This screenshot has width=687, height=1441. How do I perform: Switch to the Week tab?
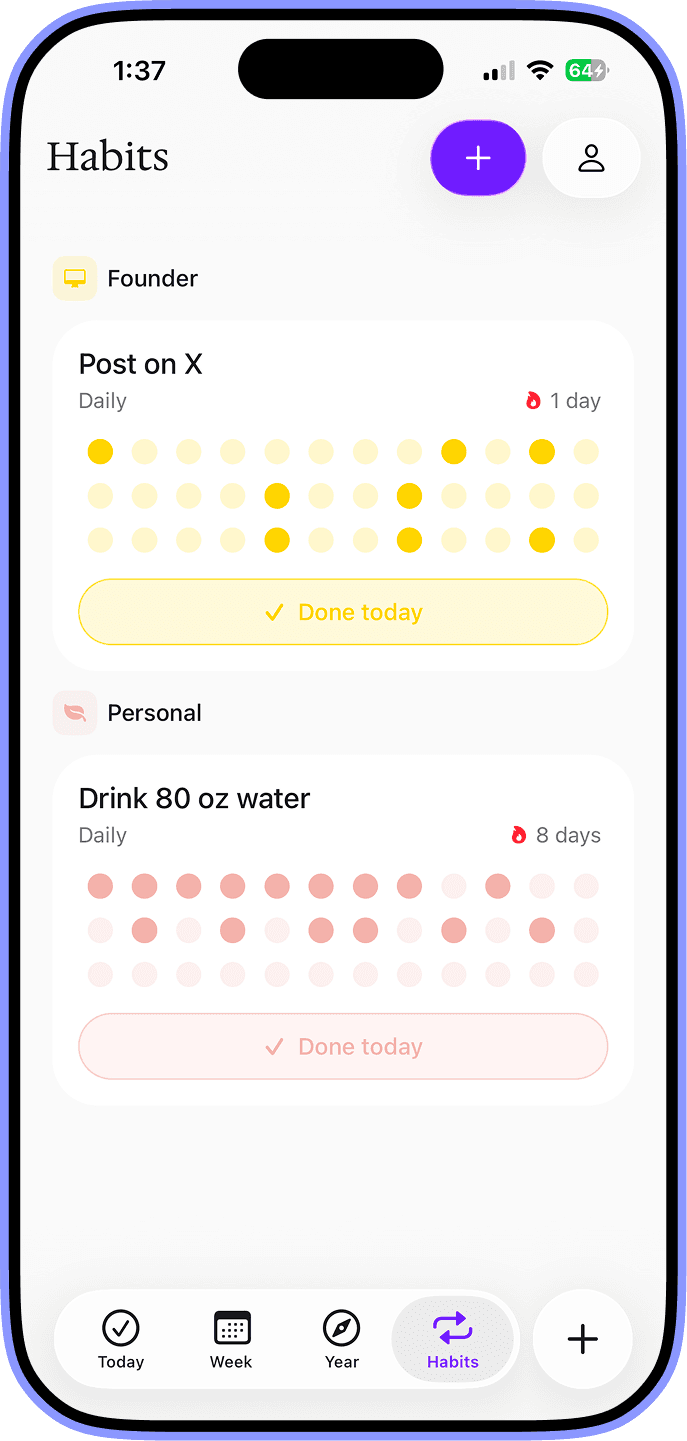tap(231, 1340)
